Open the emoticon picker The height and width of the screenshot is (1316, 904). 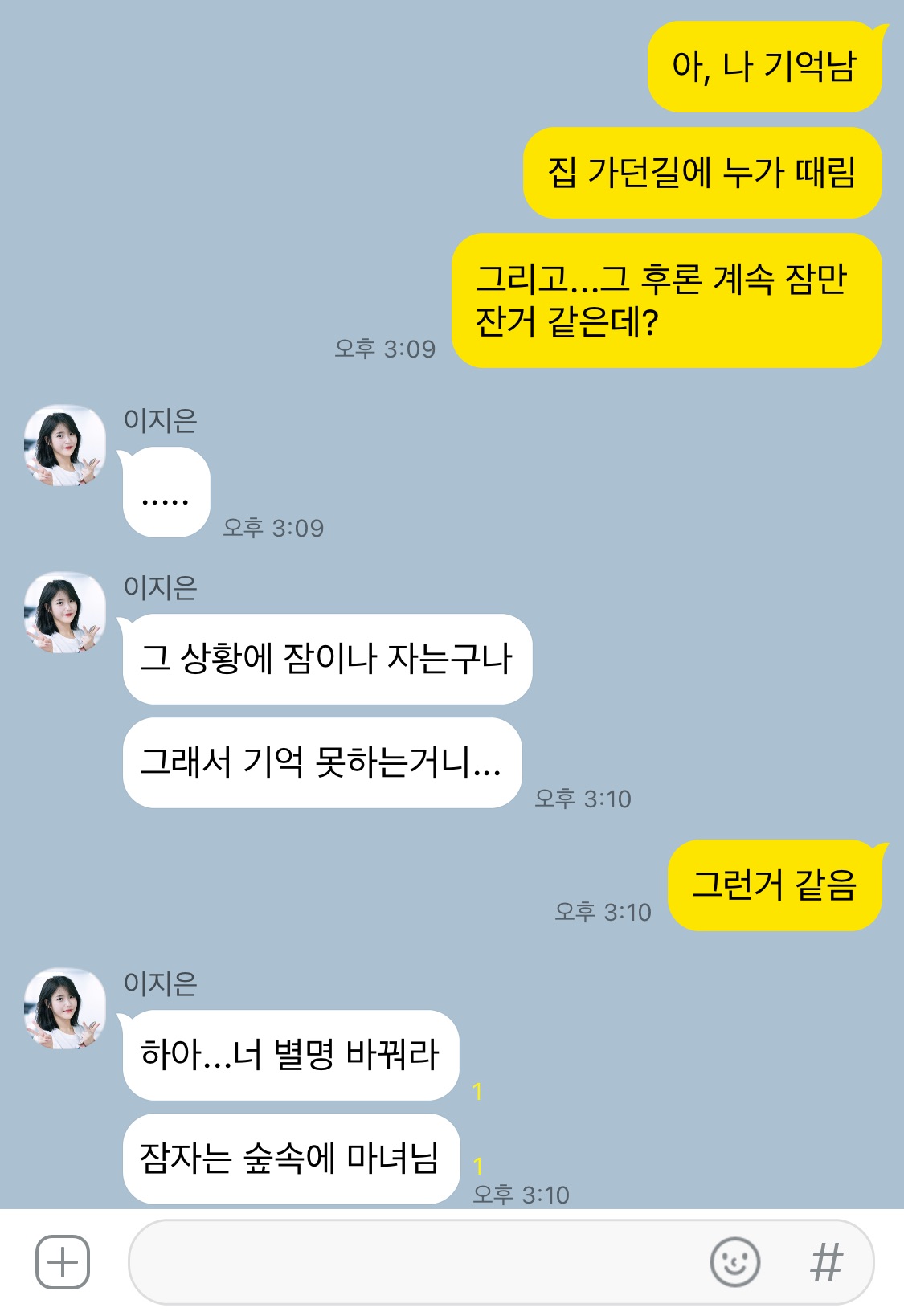734,1262
